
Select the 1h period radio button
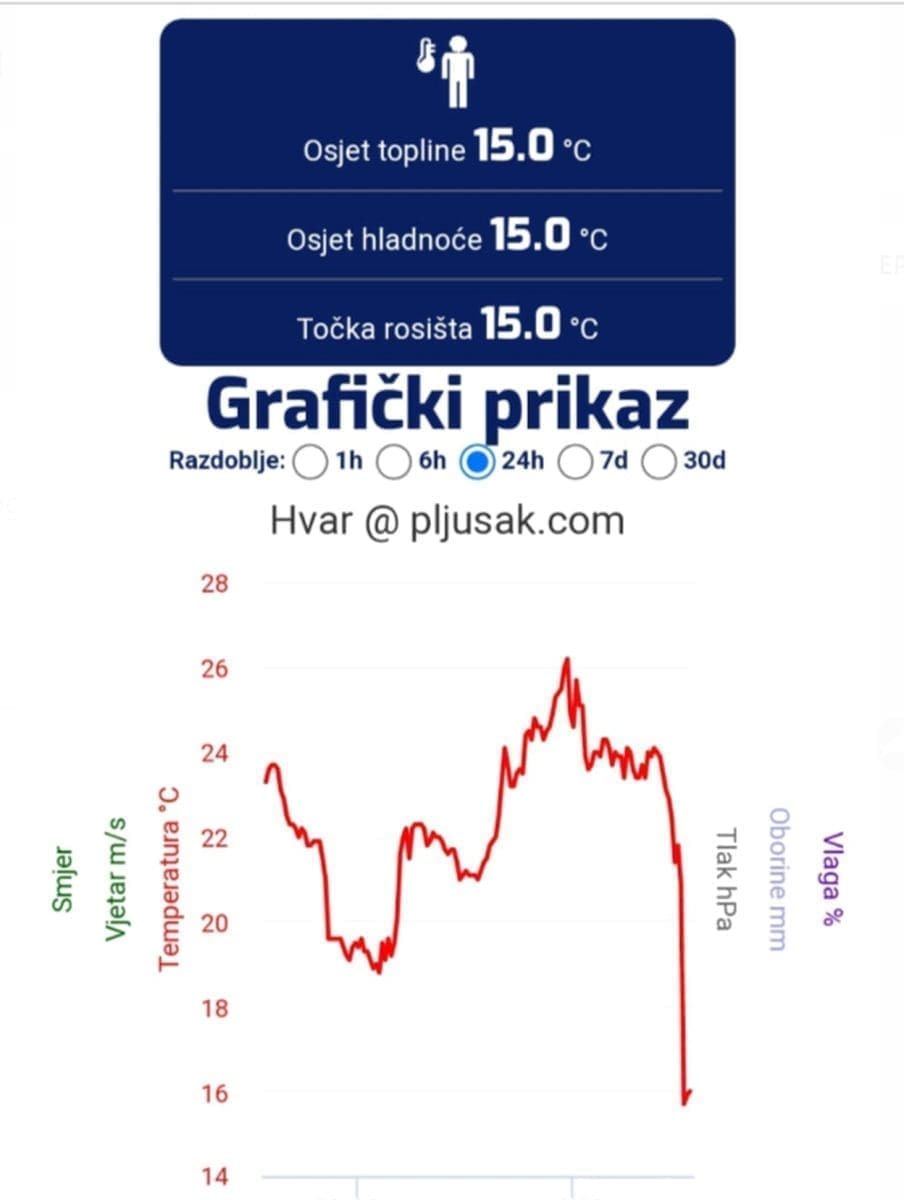(311, 462)
